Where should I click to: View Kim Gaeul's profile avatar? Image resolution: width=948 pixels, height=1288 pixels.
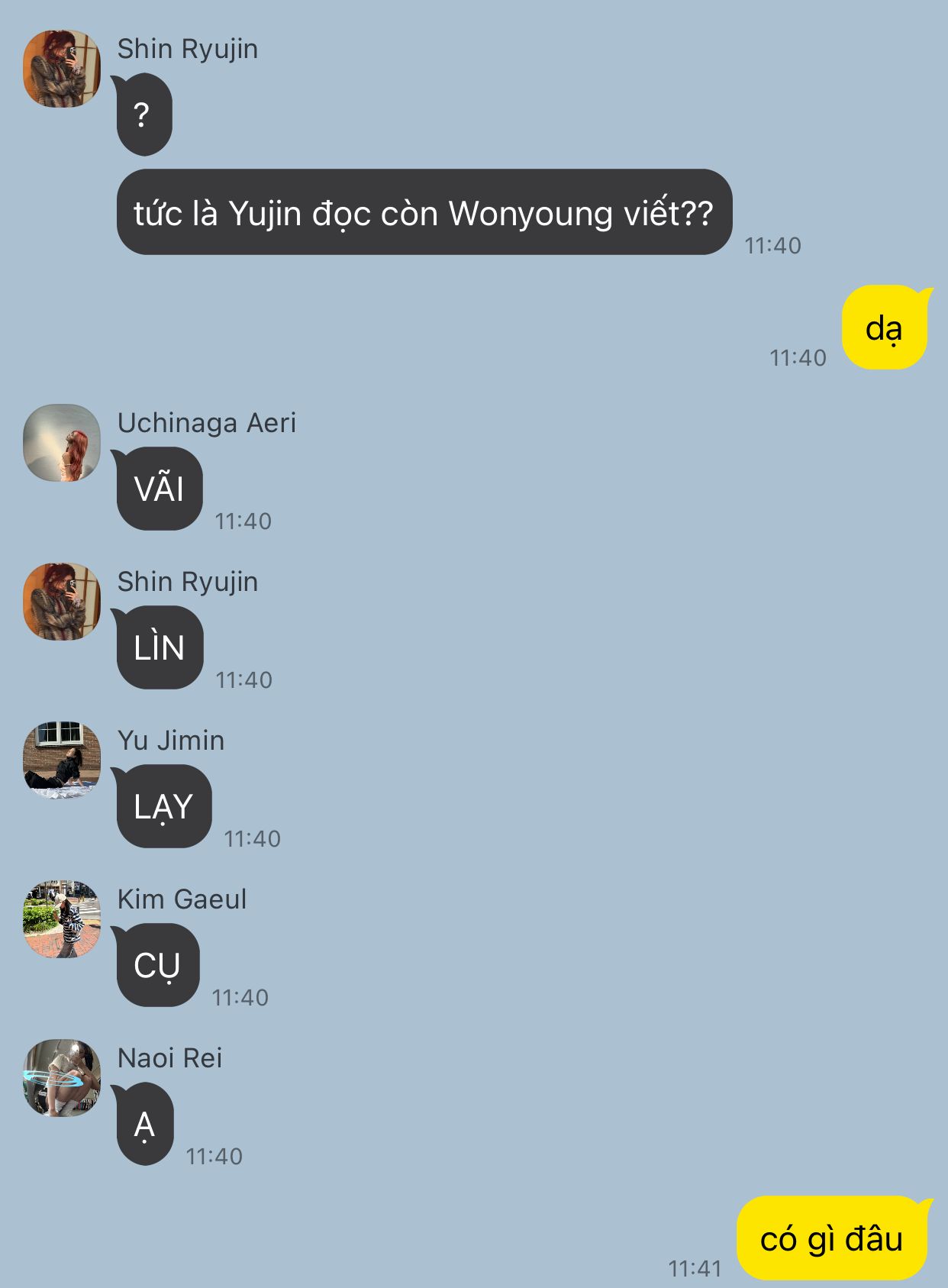[x=62, y=919]
